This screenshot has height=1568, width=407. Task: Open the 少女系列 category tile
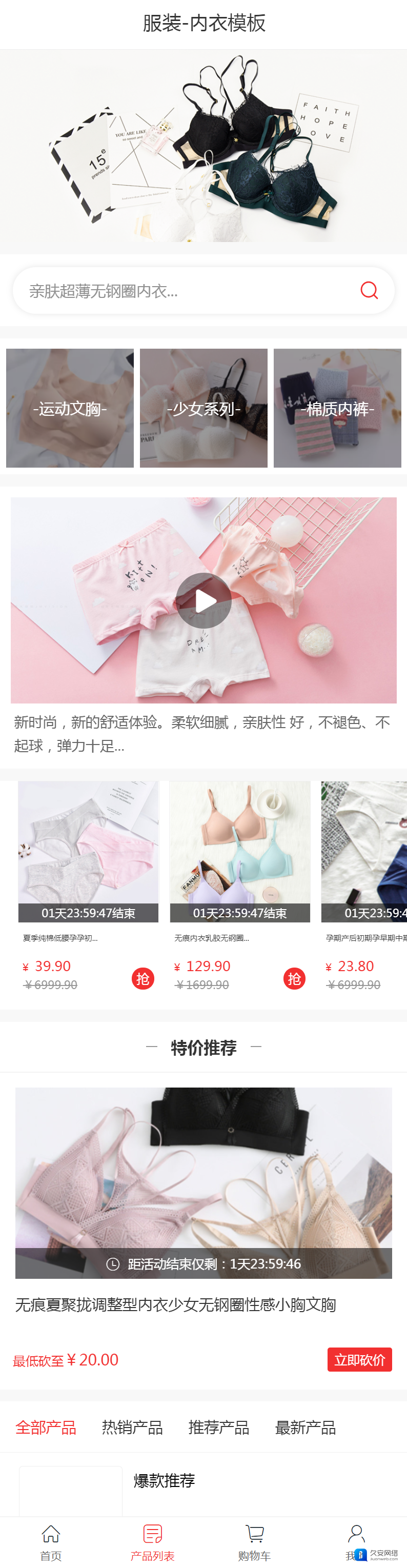click(x=203, y=408)
